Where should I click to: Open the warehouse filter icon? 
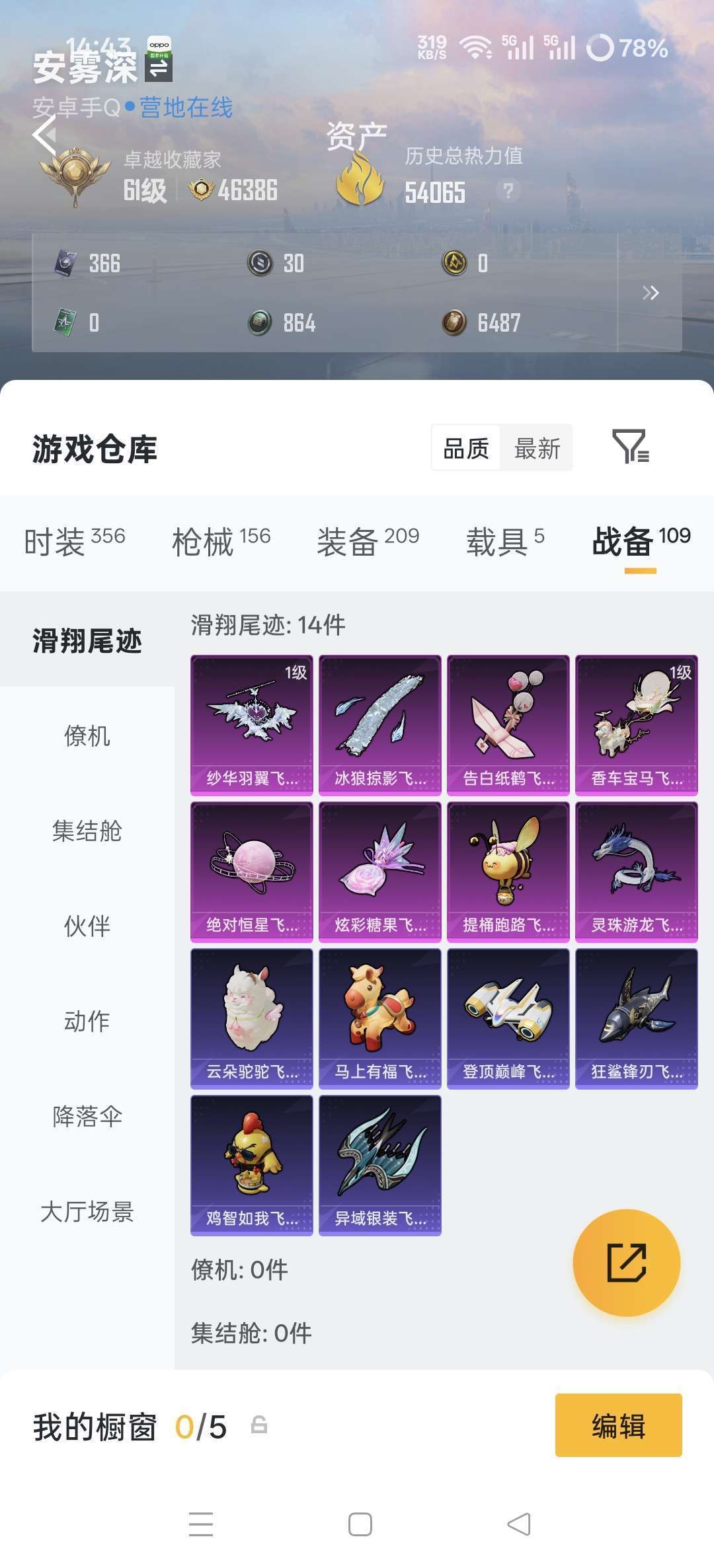point(630,447)
